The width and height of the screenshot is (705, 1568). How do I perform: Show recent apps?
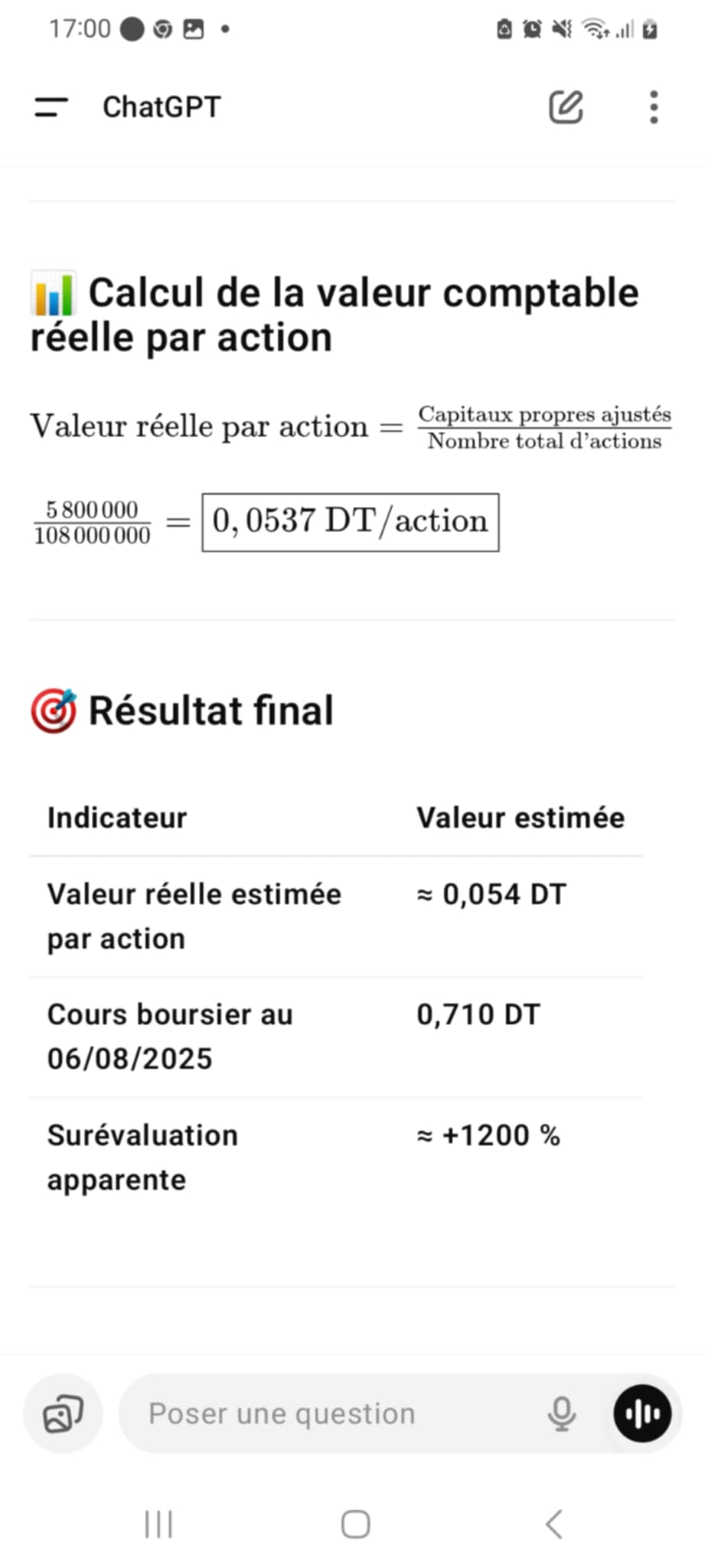pyautogui.click(x=158, y=1524)
